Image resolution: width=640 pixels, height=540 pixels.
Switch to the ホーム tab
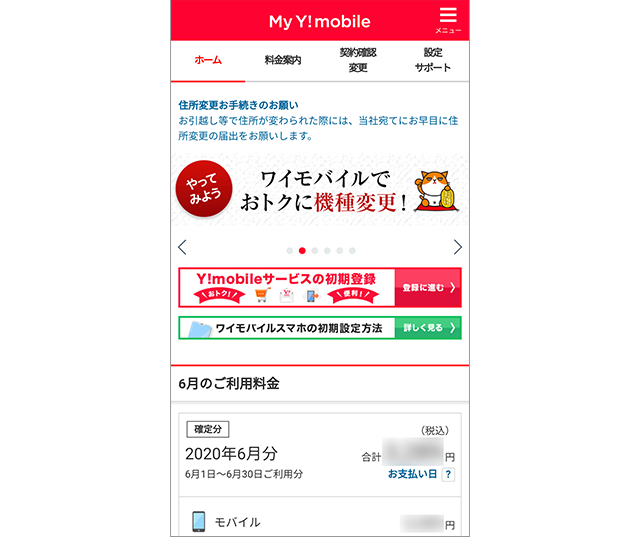pyautogui.click(x=208, y=60)
